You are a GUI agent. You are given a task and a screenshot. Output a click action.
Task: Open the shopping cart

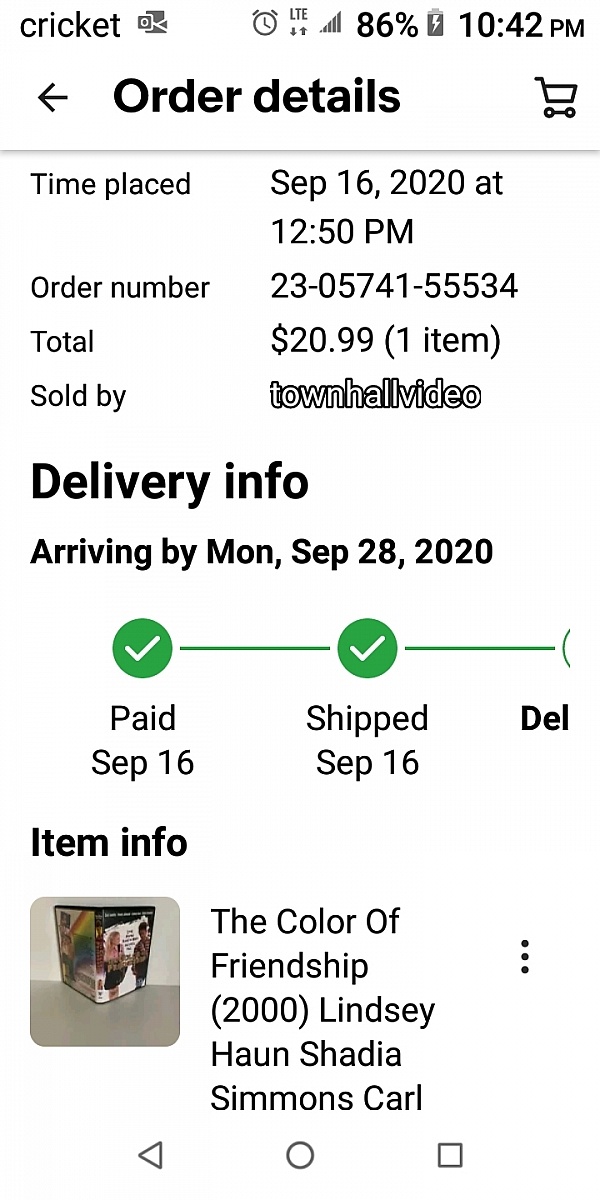(556, 97)
